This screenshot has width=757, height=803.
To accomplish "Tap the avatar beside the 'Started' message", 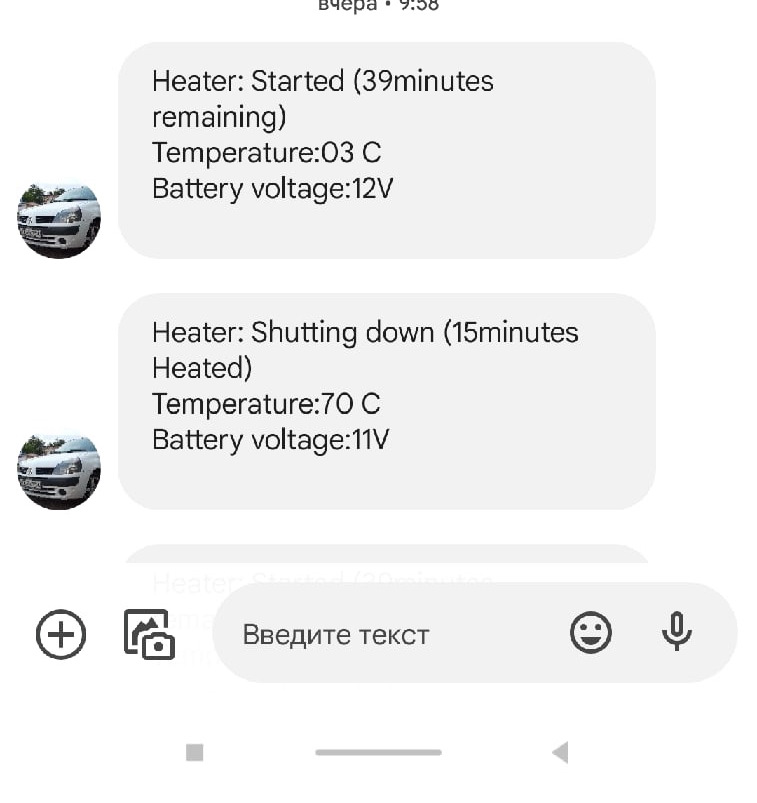I will click(x=59, y=221).
